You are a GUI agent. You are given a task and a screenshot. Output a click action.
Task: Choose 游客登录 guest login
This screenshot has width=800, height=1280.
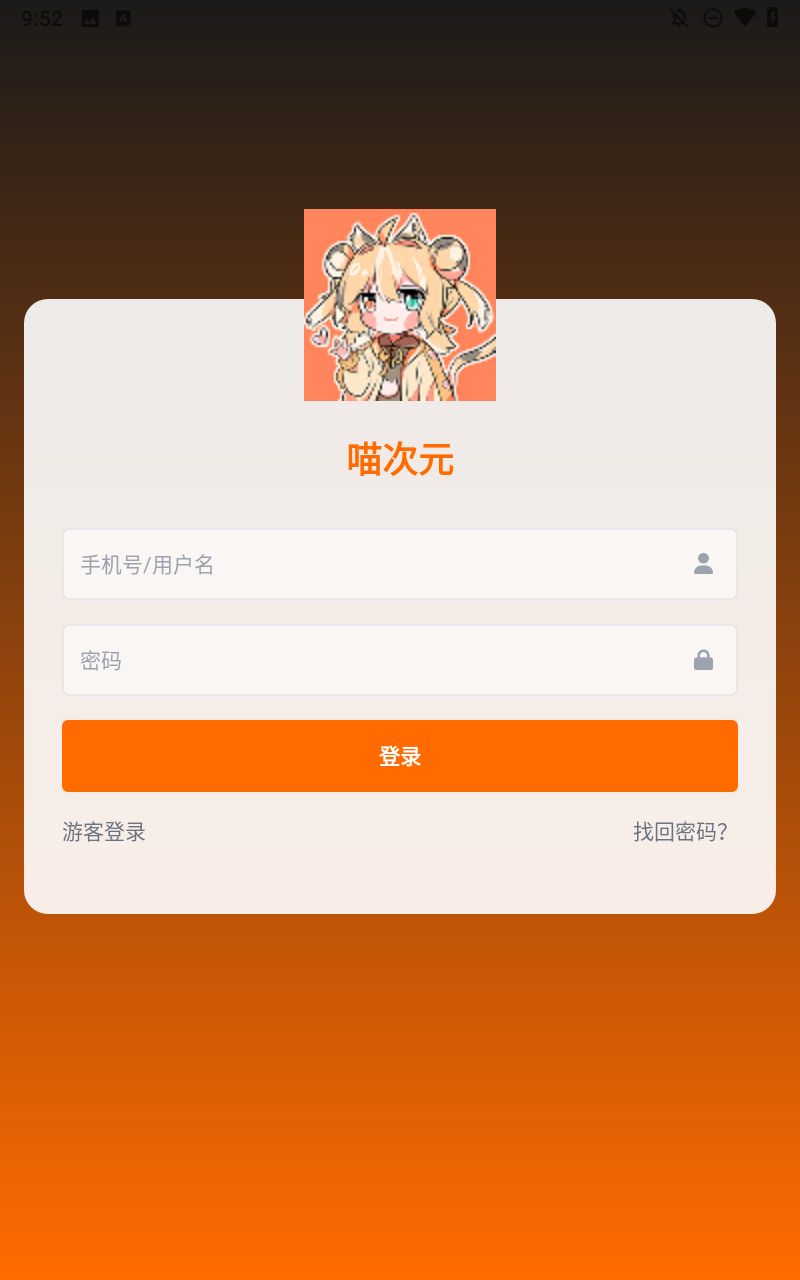(x=104, y=832)
